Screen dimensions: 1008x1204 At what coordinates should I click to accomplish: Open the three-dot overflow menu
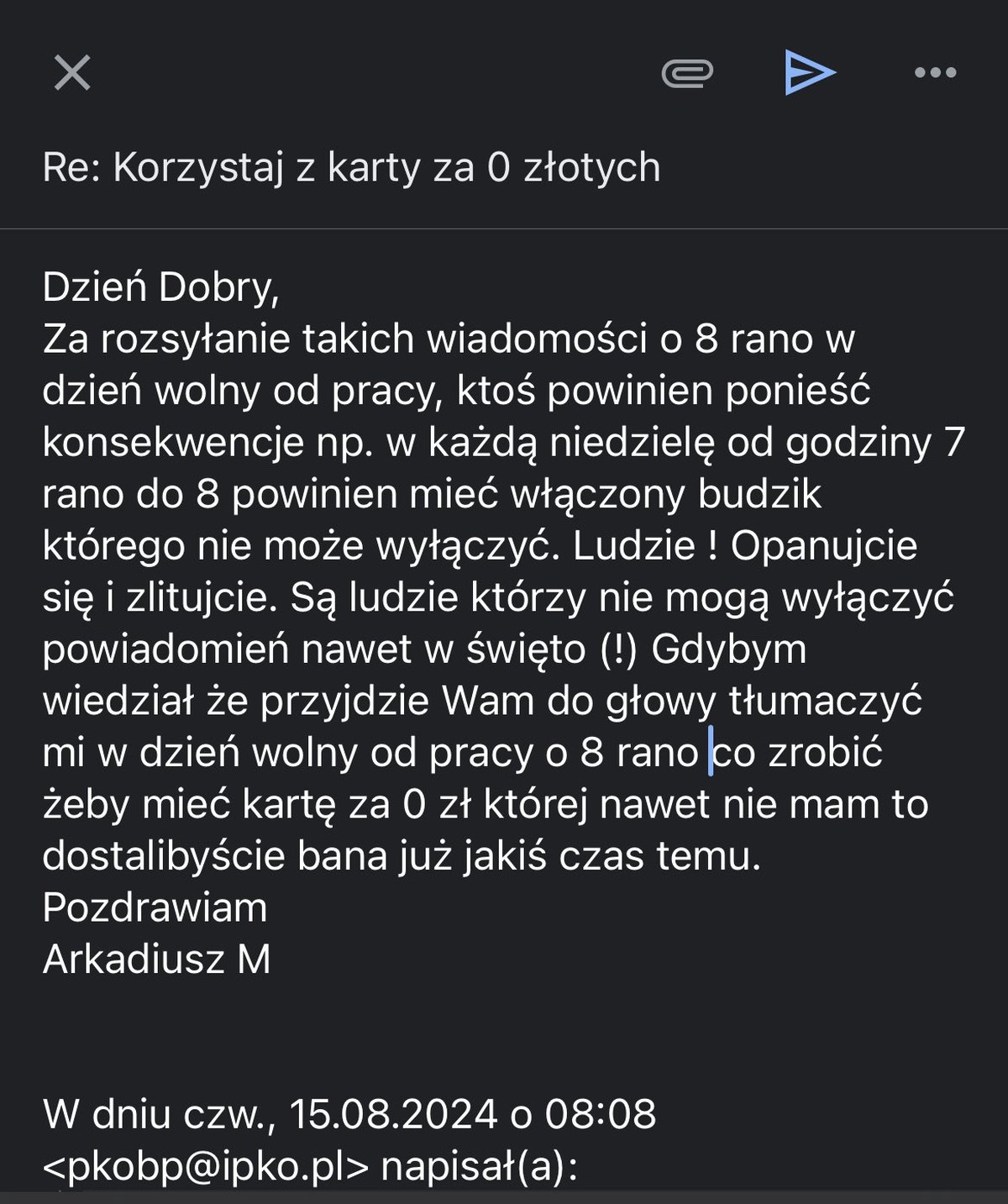tap(935, 73)
